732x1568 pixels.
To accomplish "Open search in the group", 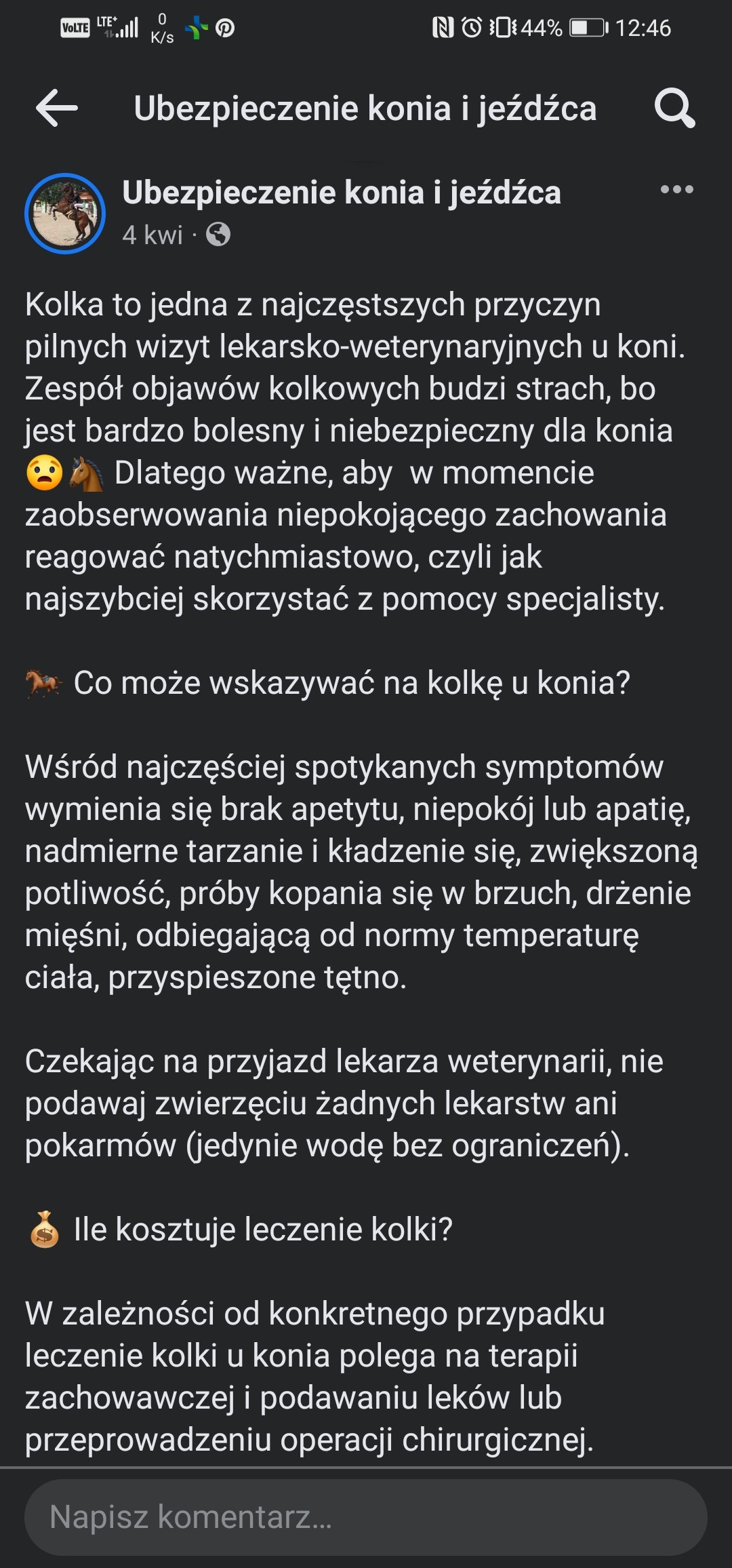I will 674,108.
